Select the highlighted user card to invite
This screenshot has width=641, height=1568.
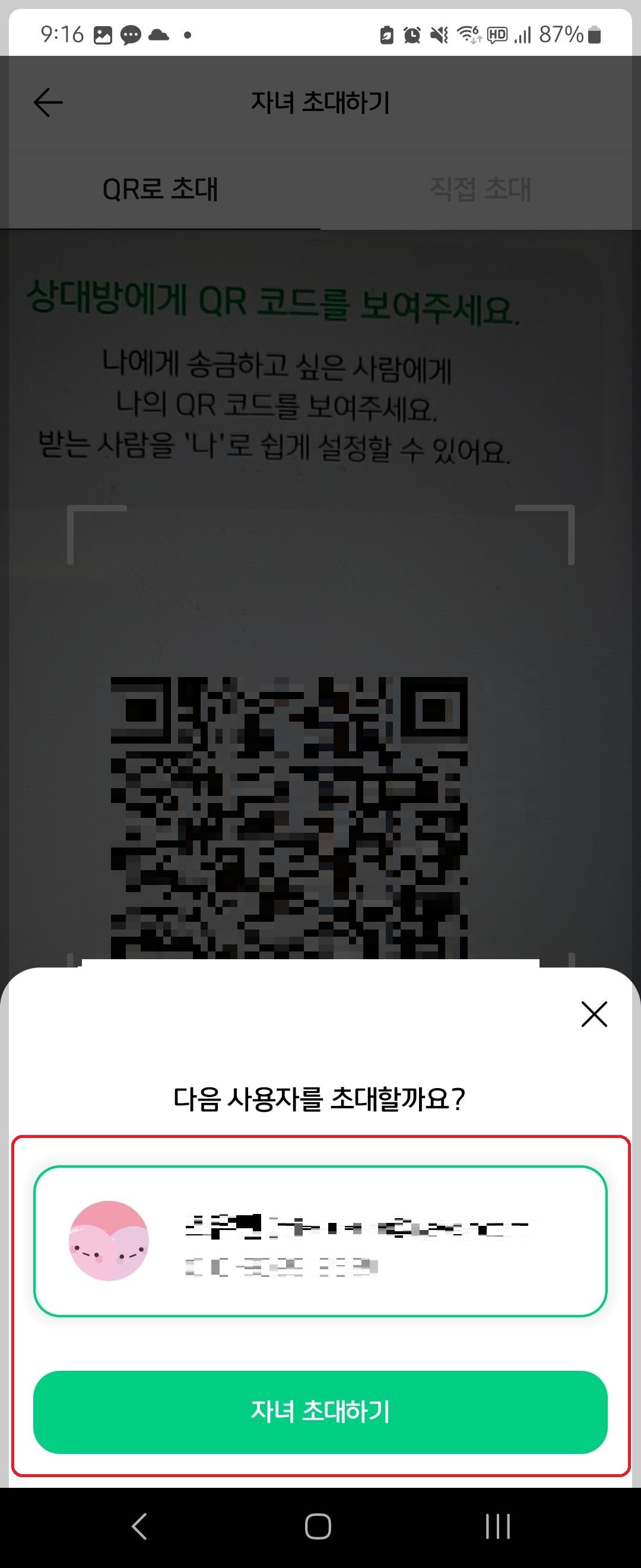coord(320,1242)
